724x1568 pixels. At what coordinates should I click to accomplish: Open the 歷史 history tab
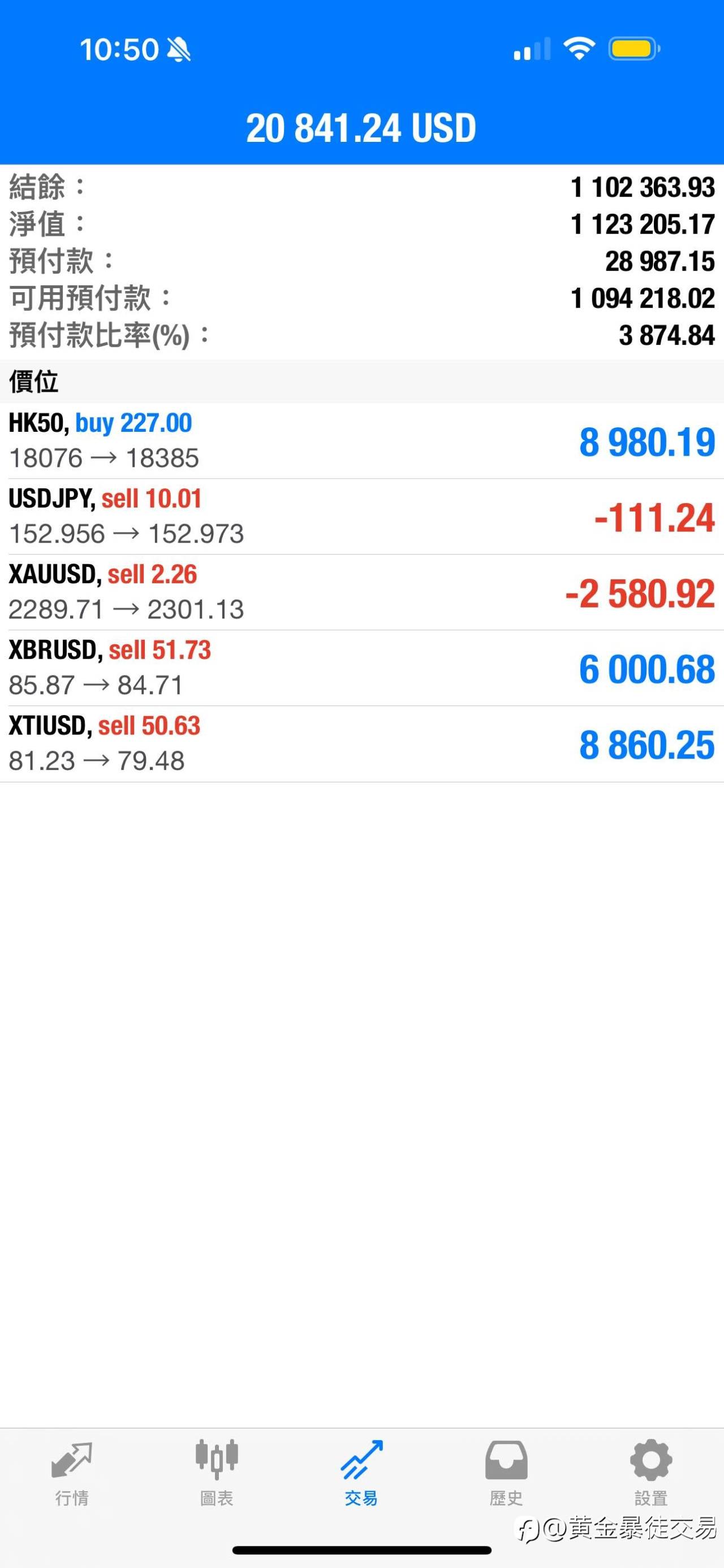click(507, 1473)
